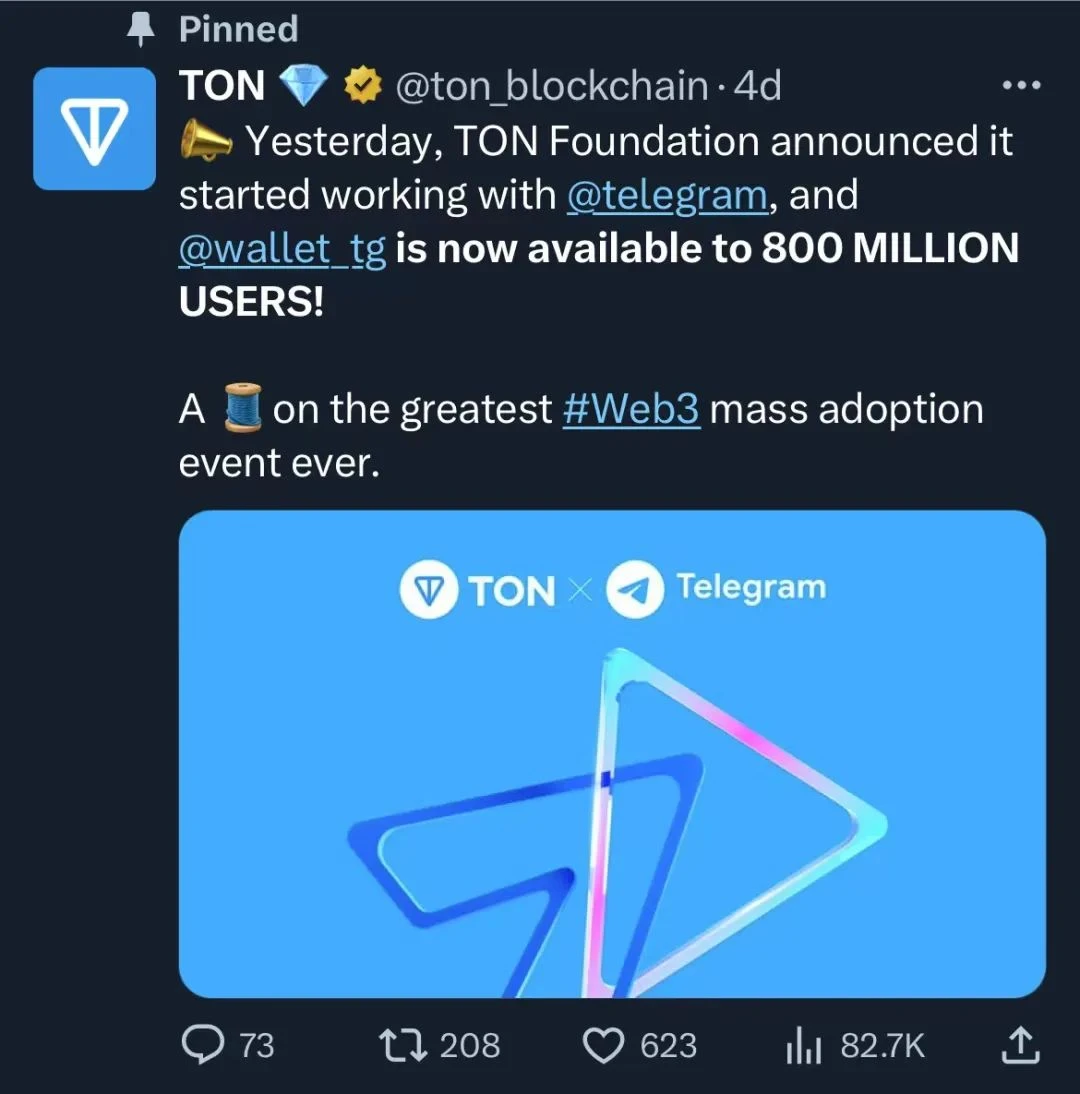Click the retweet icon to repost

click(404, 1046)
